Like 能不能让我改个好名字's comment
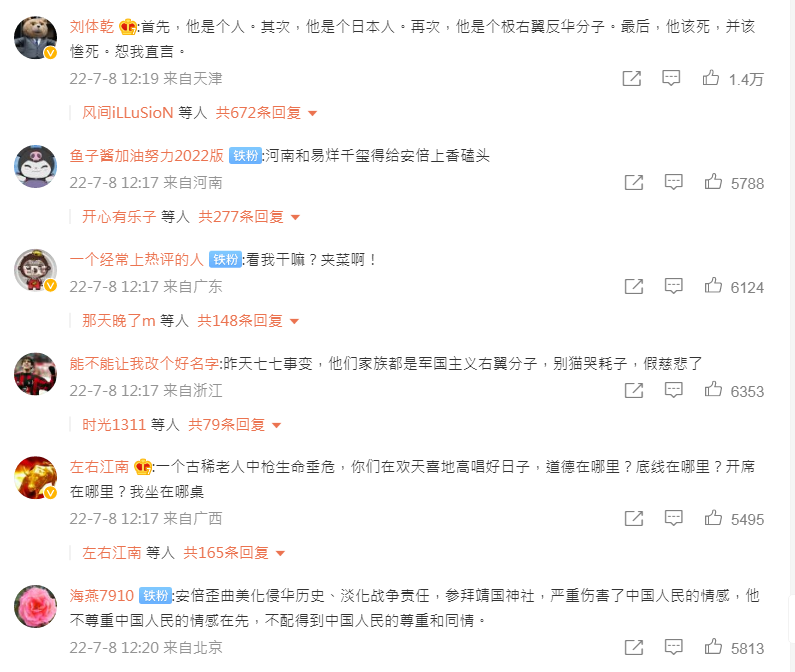Viewport: 795px width, 672px height. [713, 391]
